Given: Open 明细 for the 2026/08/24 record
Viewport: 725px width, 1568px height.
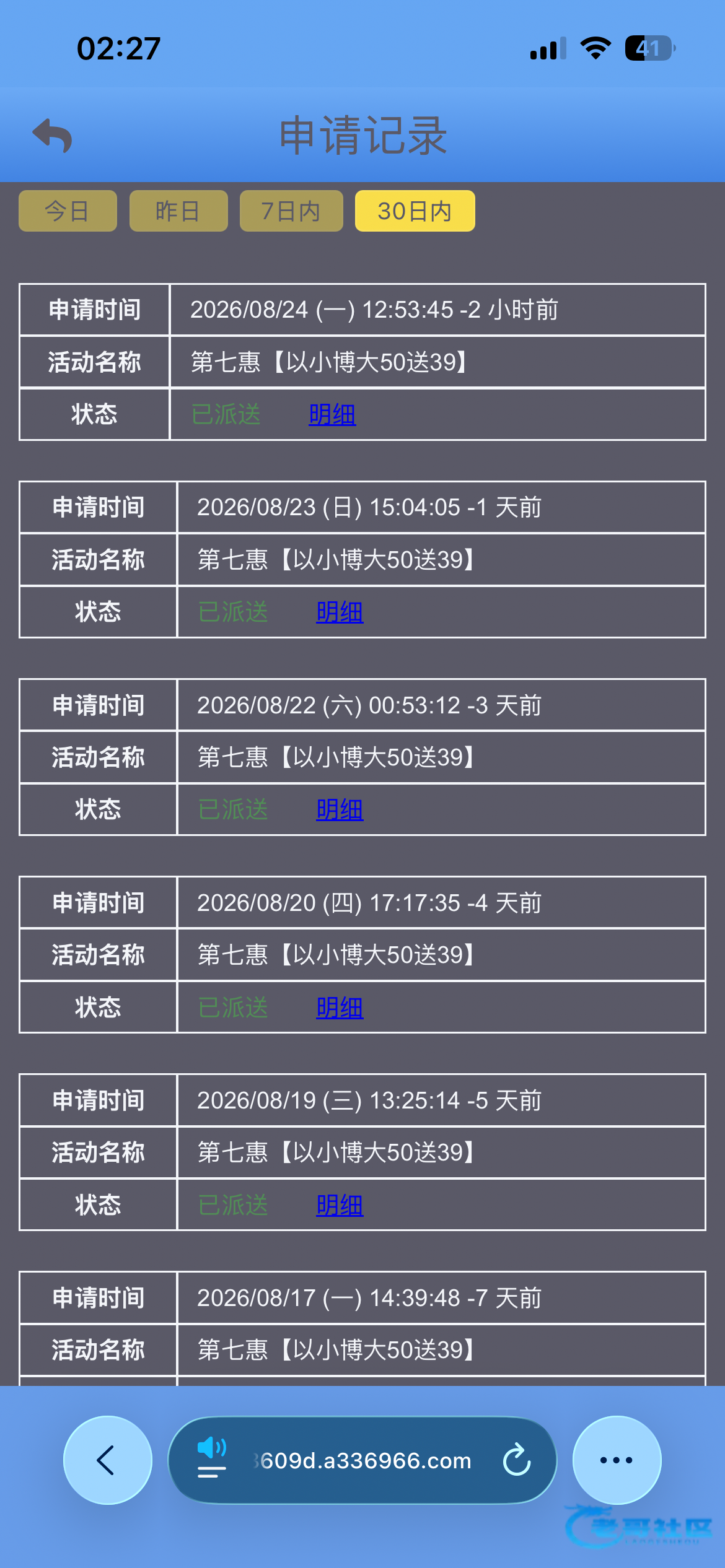Looking at the screenshot, I should click(332, 414).
